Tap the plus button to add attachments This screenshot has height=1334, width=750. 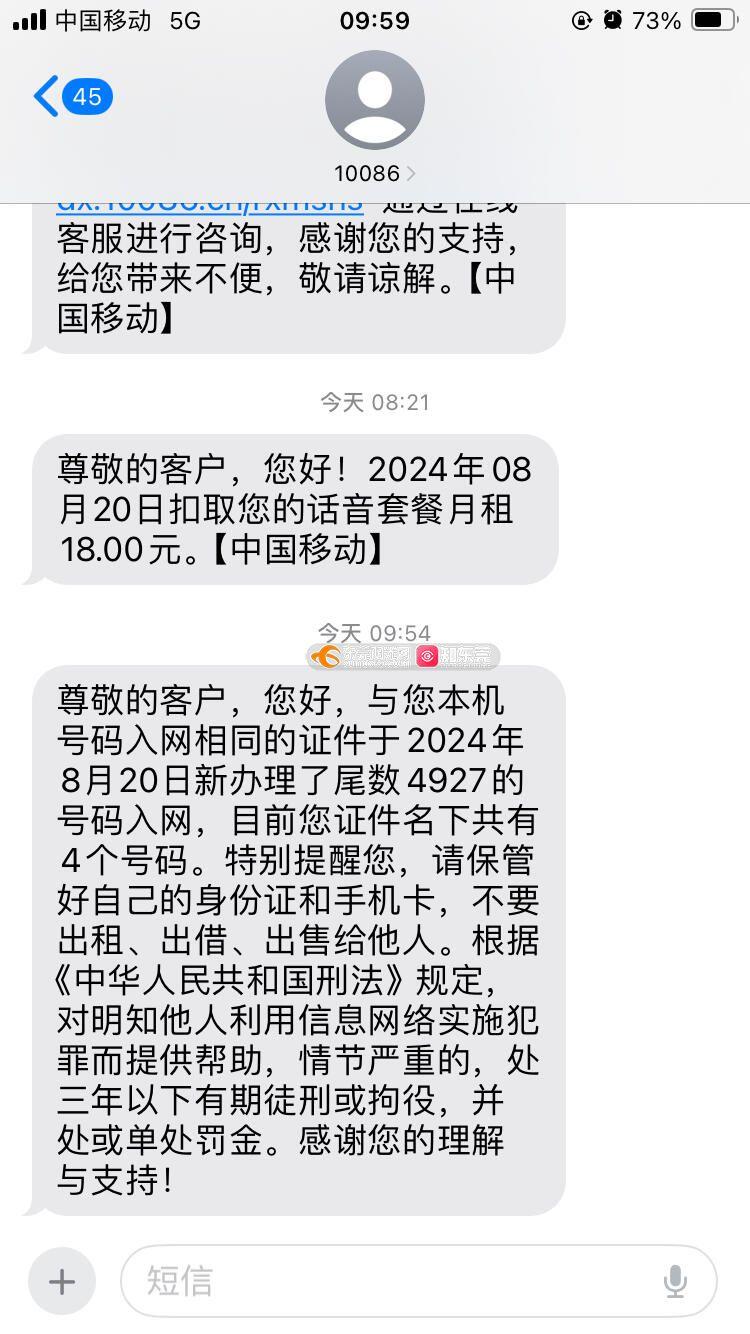[x=62, y=1281]
